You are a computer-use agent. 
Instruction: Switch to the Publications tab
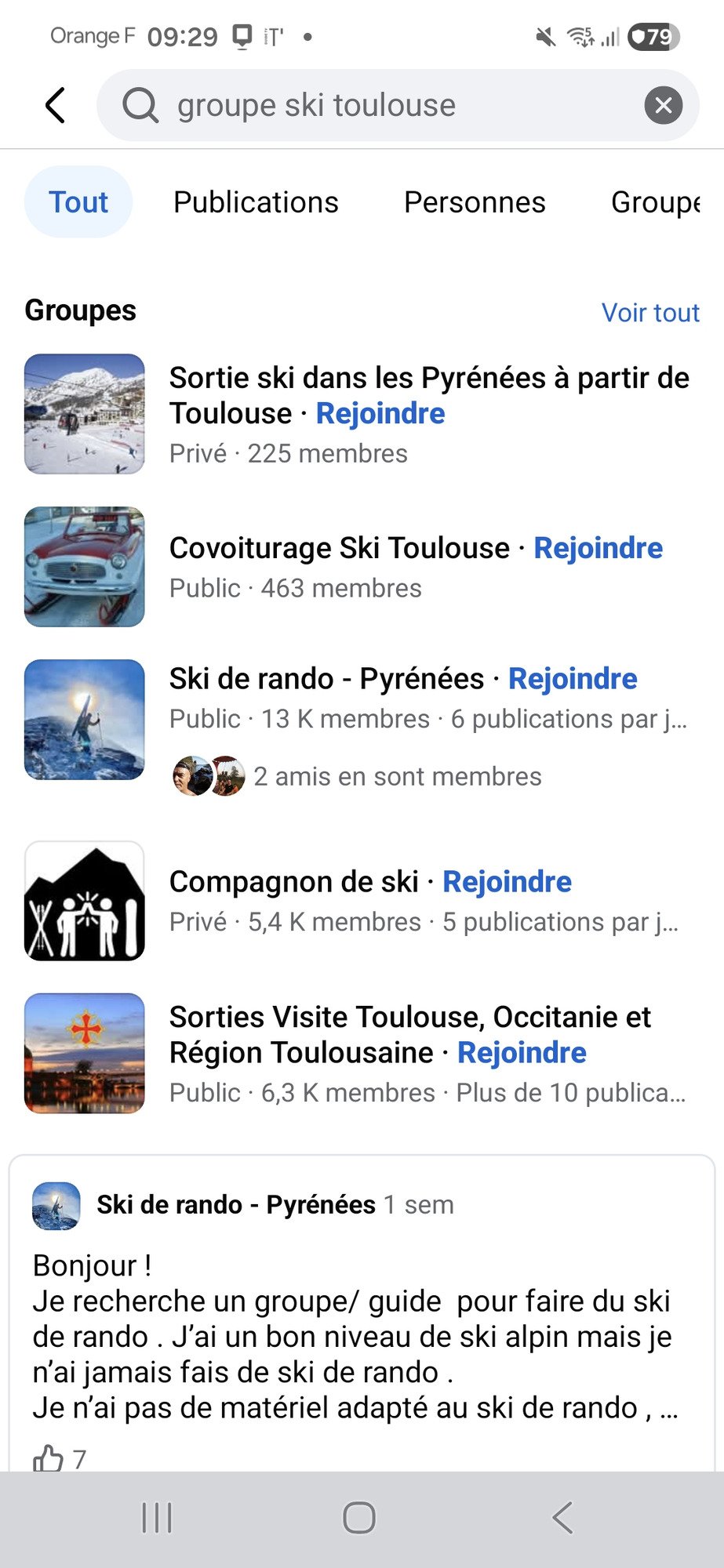pyautogui.click(x=256, y=202)
